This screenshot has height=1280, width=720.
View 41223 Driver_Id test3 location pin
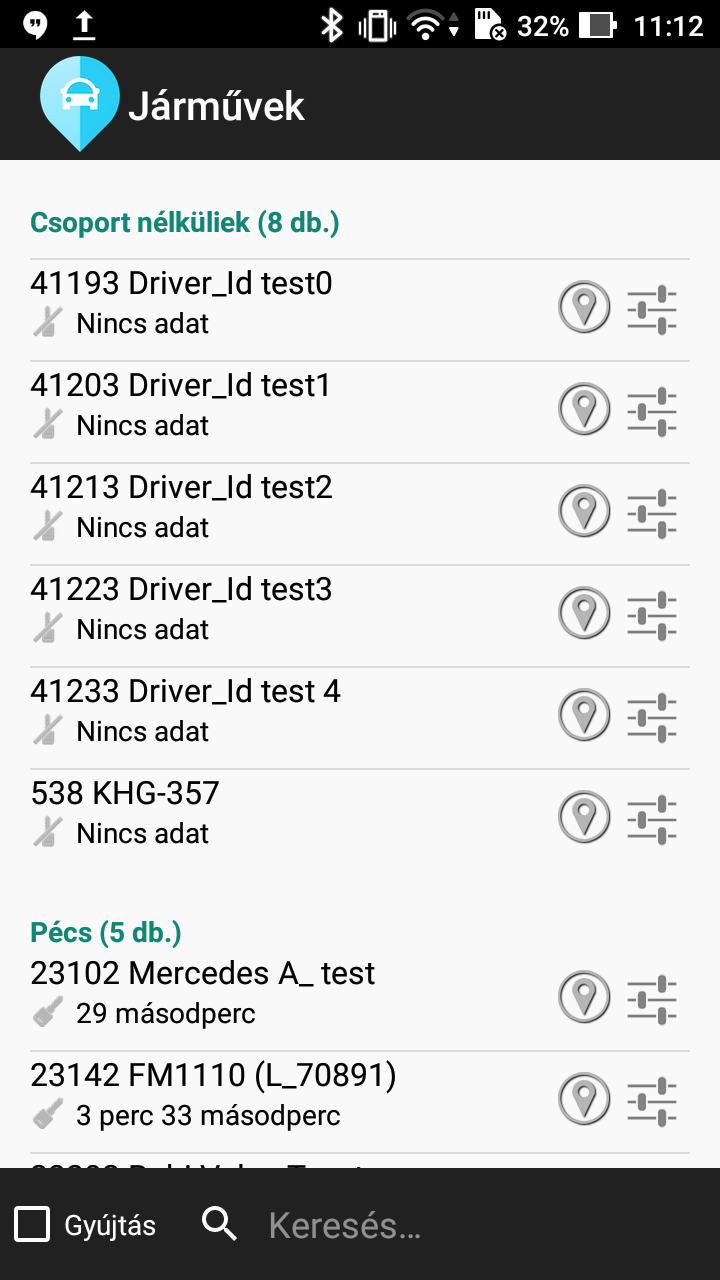coord(583,613)
